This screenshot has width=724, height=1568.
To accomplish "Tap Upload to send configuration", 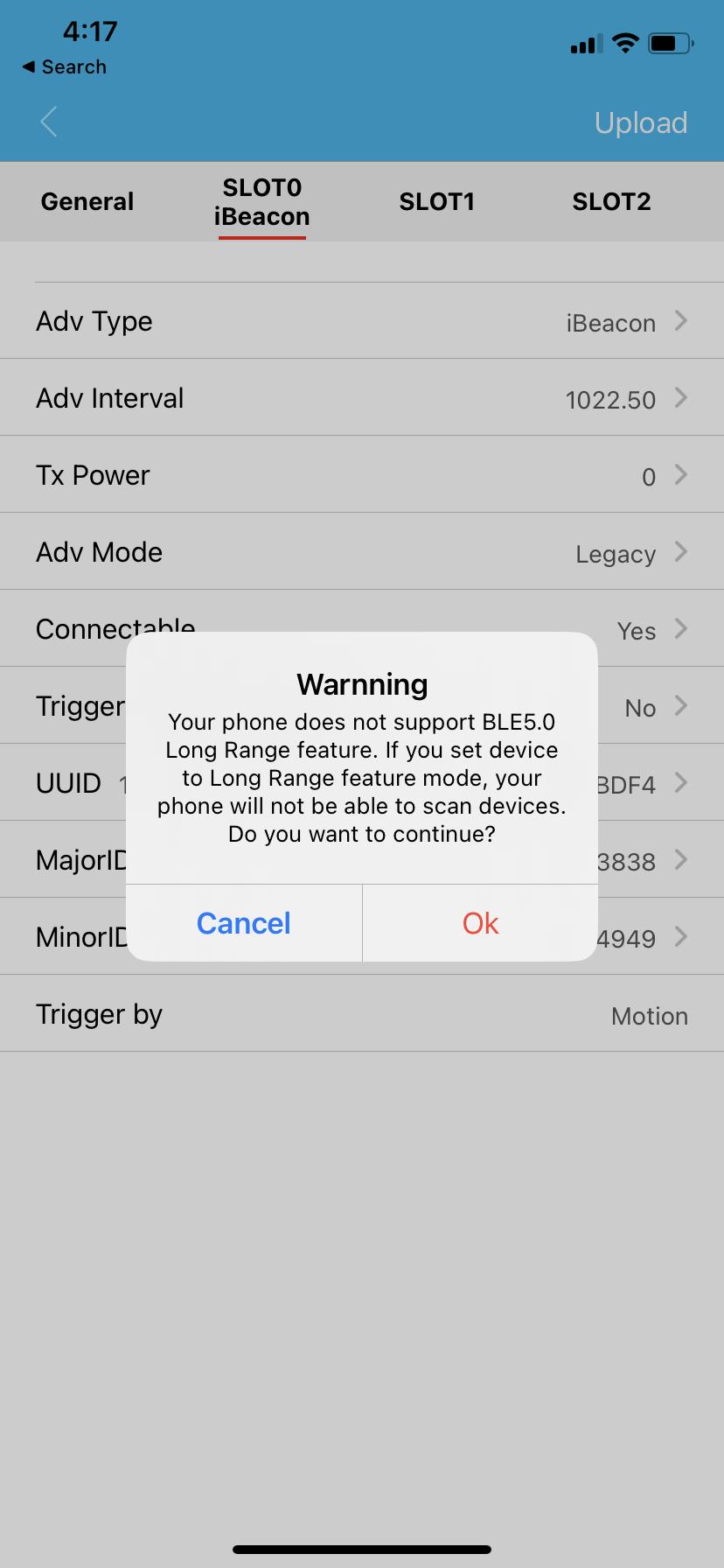I will click(x=641, y=122).
